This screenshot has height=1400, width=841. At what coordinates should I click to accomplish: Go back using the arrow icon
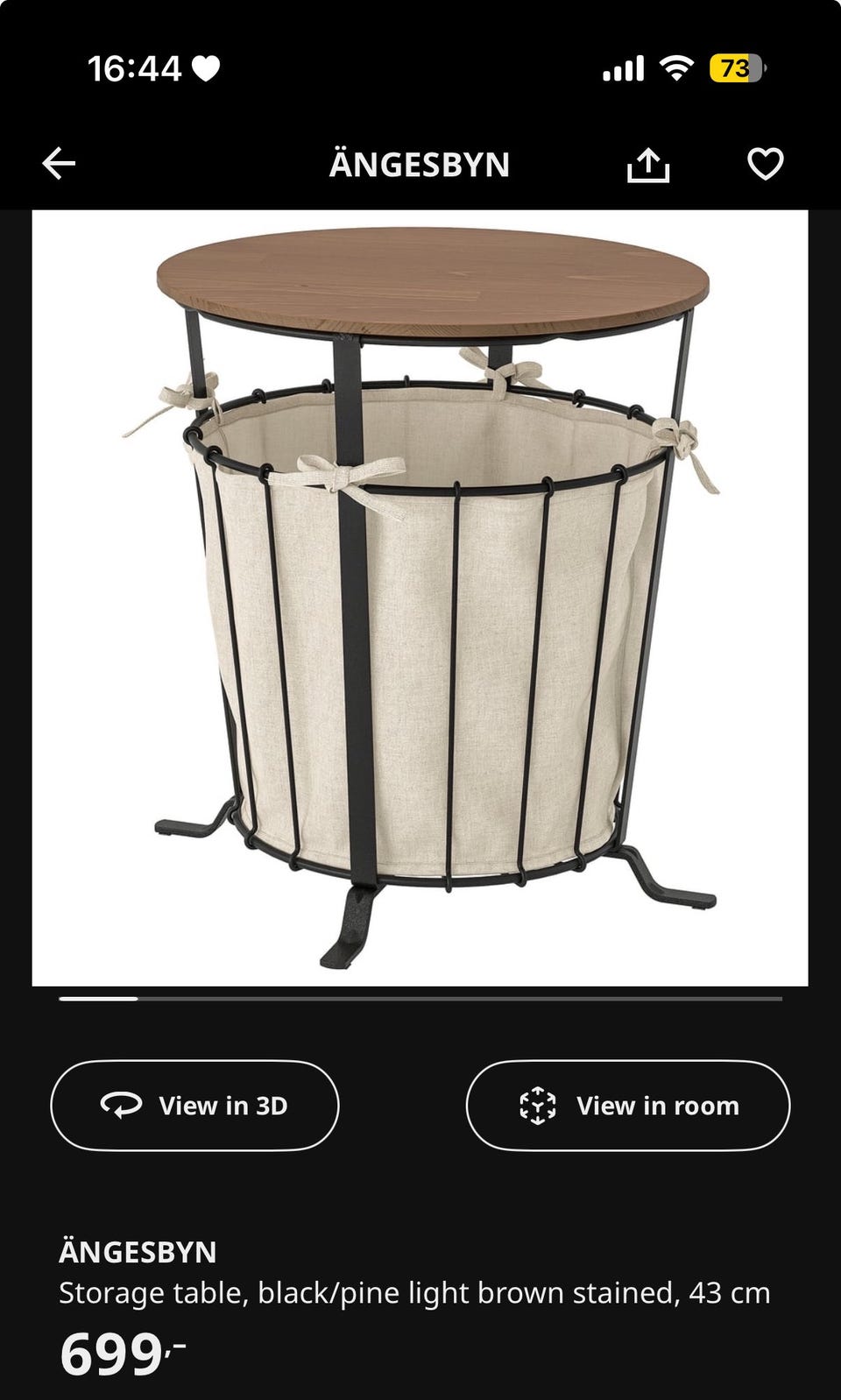(x=59, y=164)
